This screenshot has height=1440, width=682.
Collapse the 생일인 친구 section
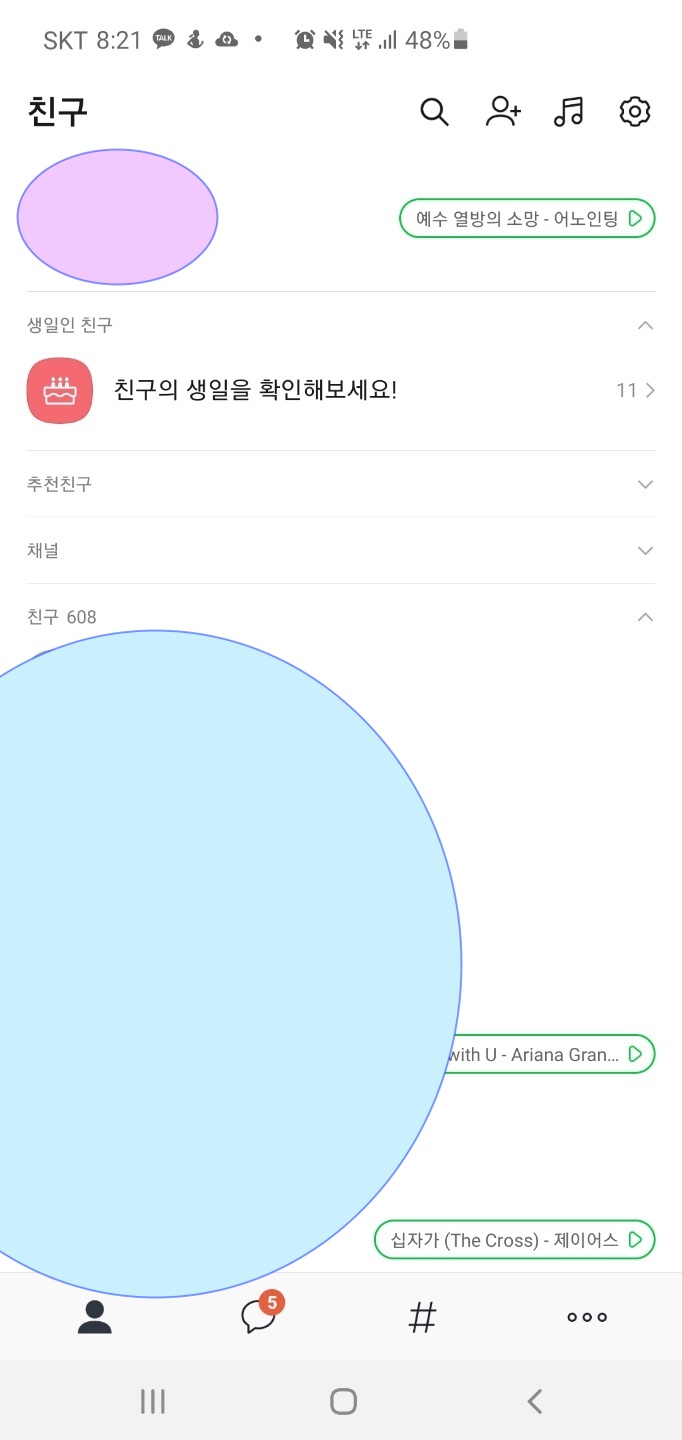645,325
